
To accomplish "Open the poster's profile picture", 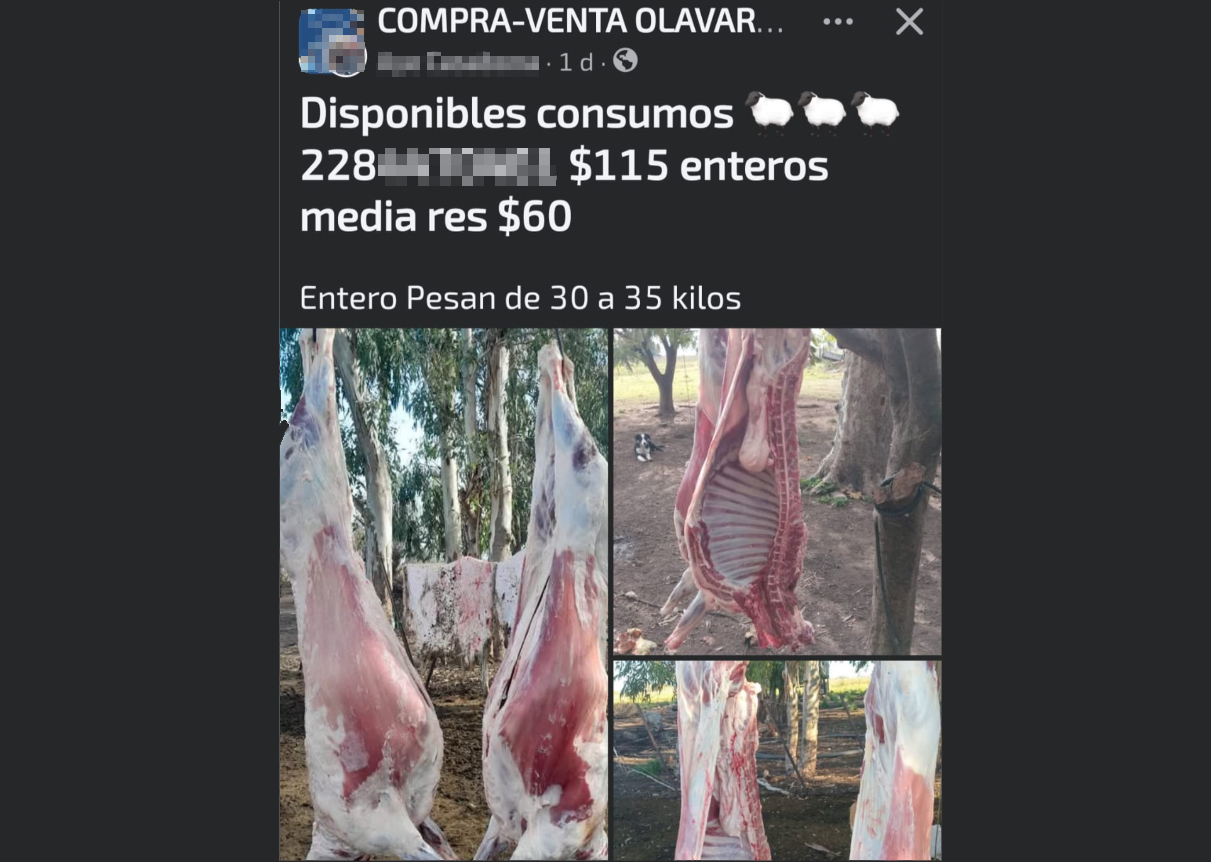I will point(332,42).
